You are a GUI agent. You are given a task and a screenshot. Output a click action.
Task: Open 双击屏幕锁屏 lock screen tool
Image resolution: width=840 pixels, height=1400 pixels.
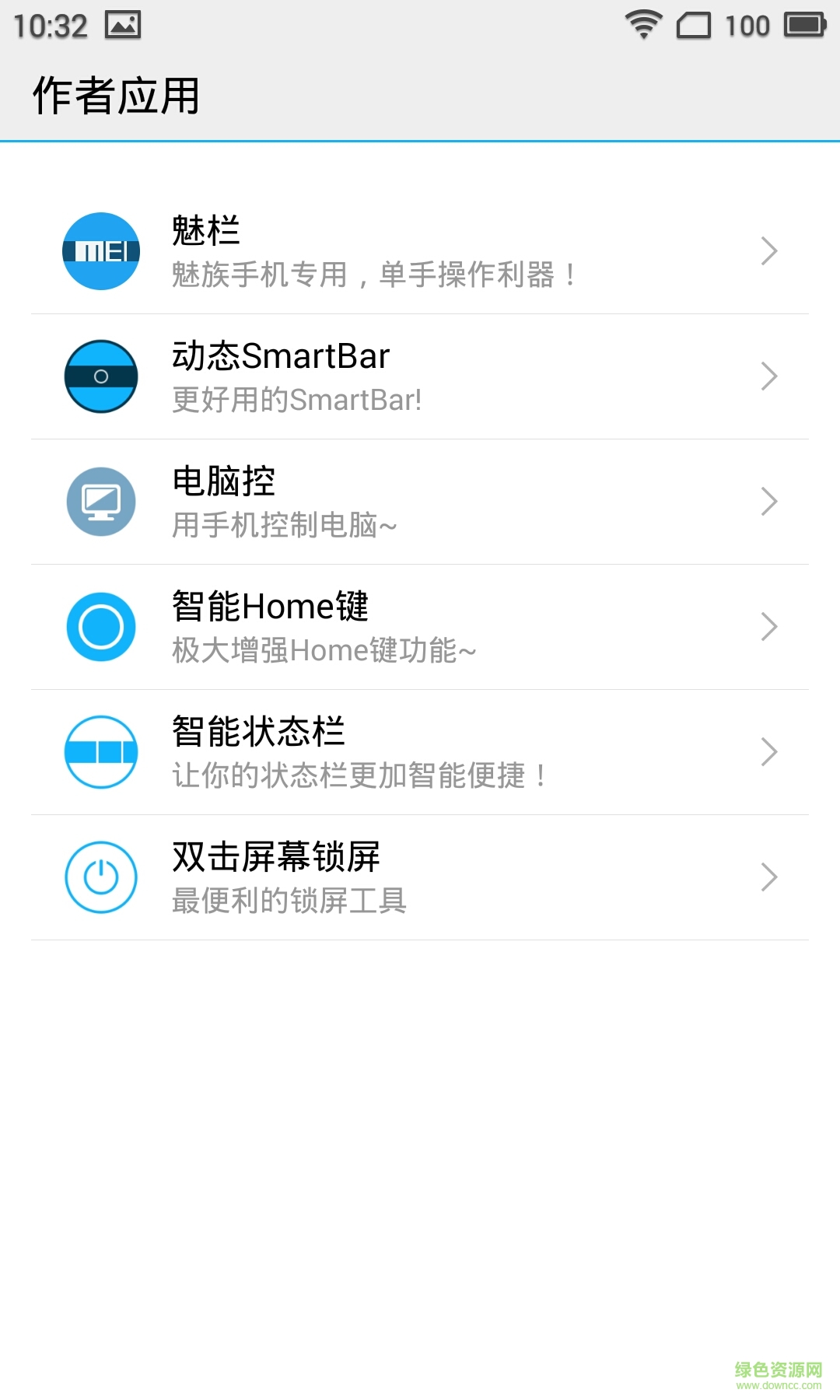click(x=420, y=877)
